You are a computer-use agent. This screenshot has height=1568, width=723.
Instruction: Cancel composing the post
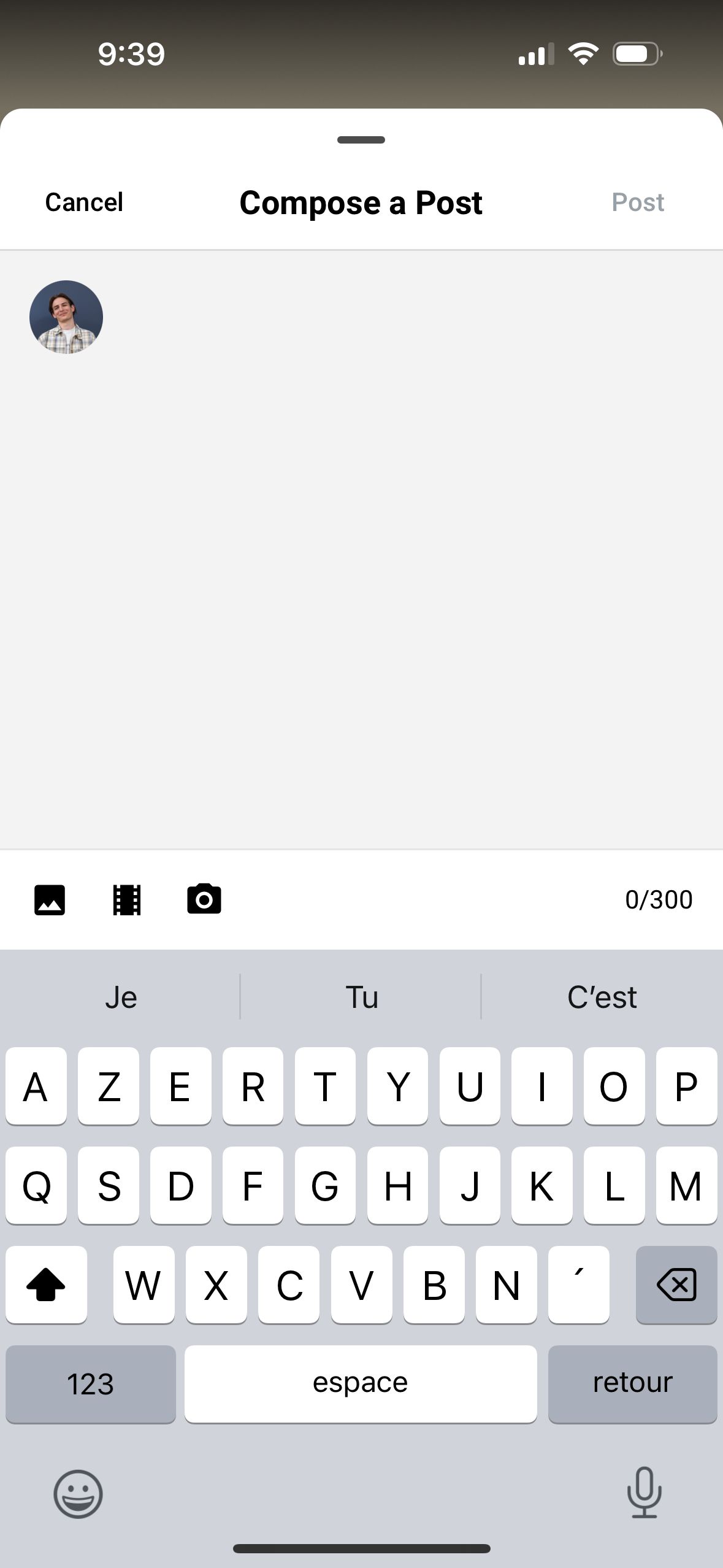(84, 202)
